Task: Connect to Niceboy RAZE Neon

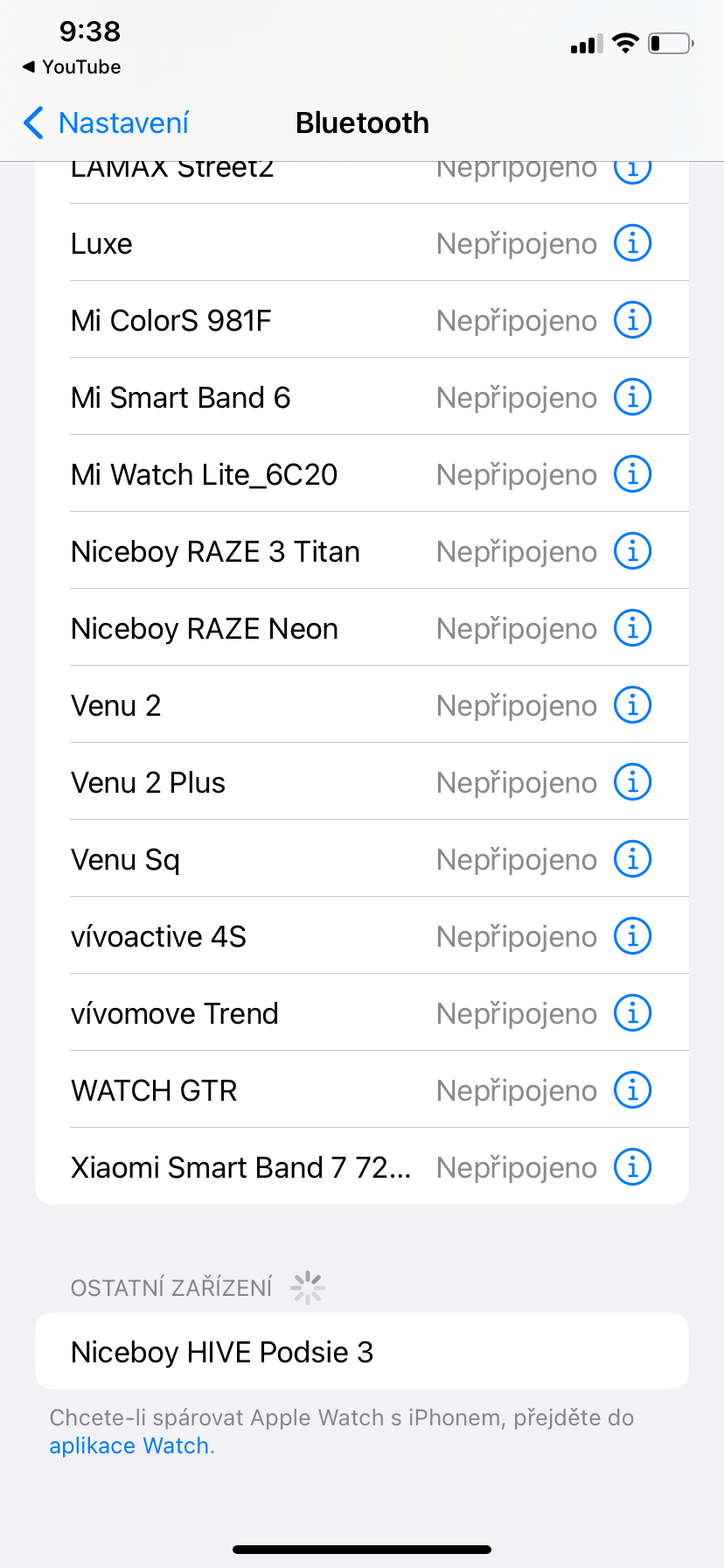Action: (362, 628)
